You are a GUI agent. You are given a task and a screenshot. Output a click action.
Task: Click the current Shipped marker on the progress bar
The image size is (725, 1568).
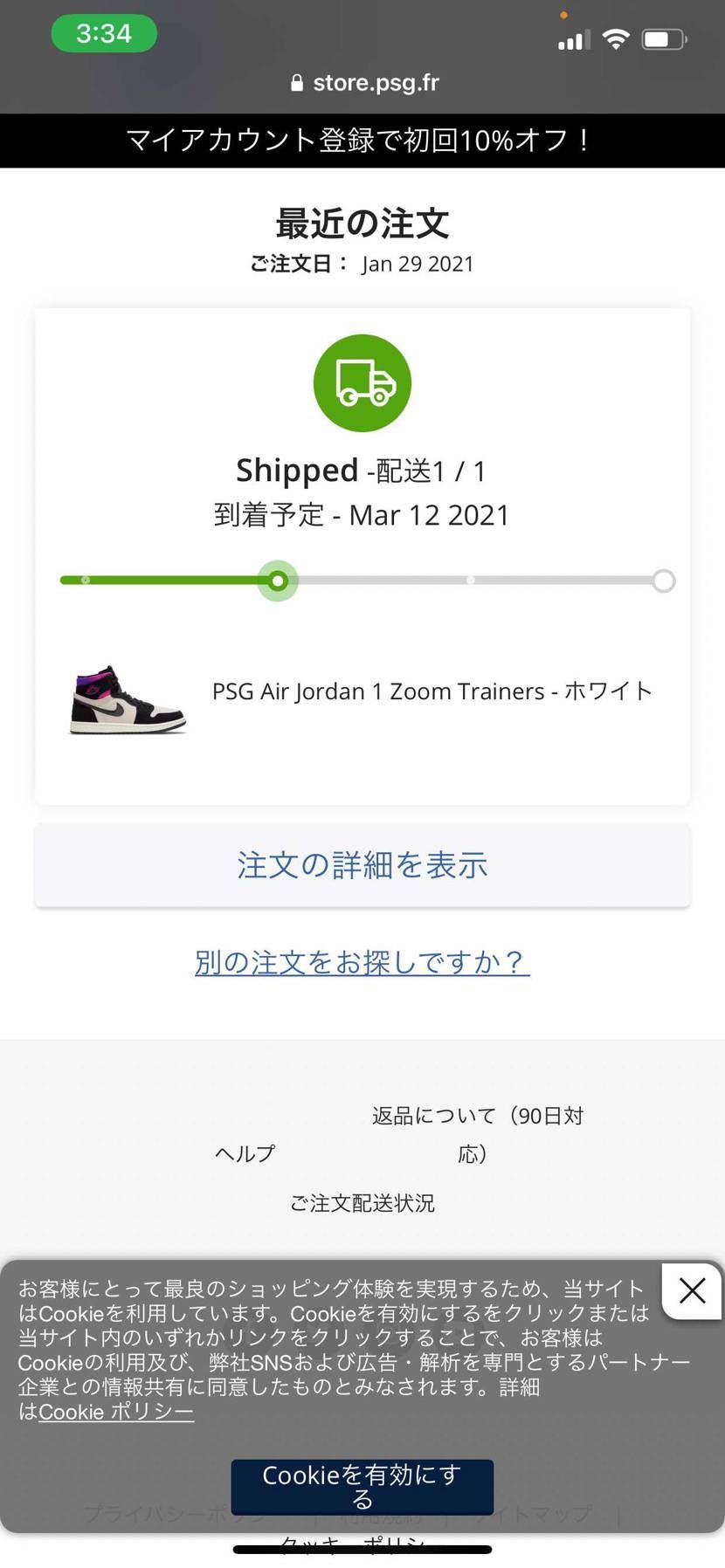(277, 581)
